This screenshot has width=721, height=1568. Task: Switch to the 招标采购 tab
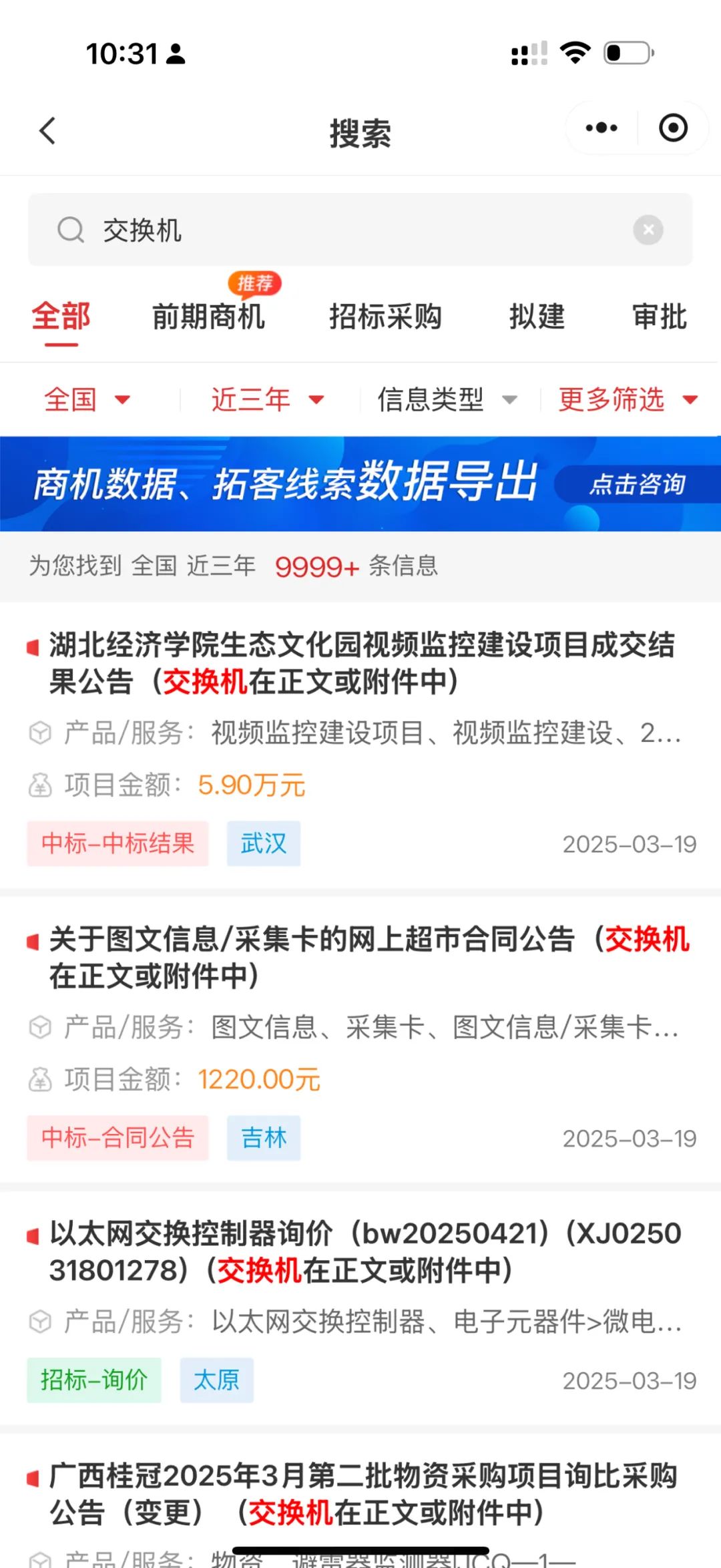tap(385, 317)
